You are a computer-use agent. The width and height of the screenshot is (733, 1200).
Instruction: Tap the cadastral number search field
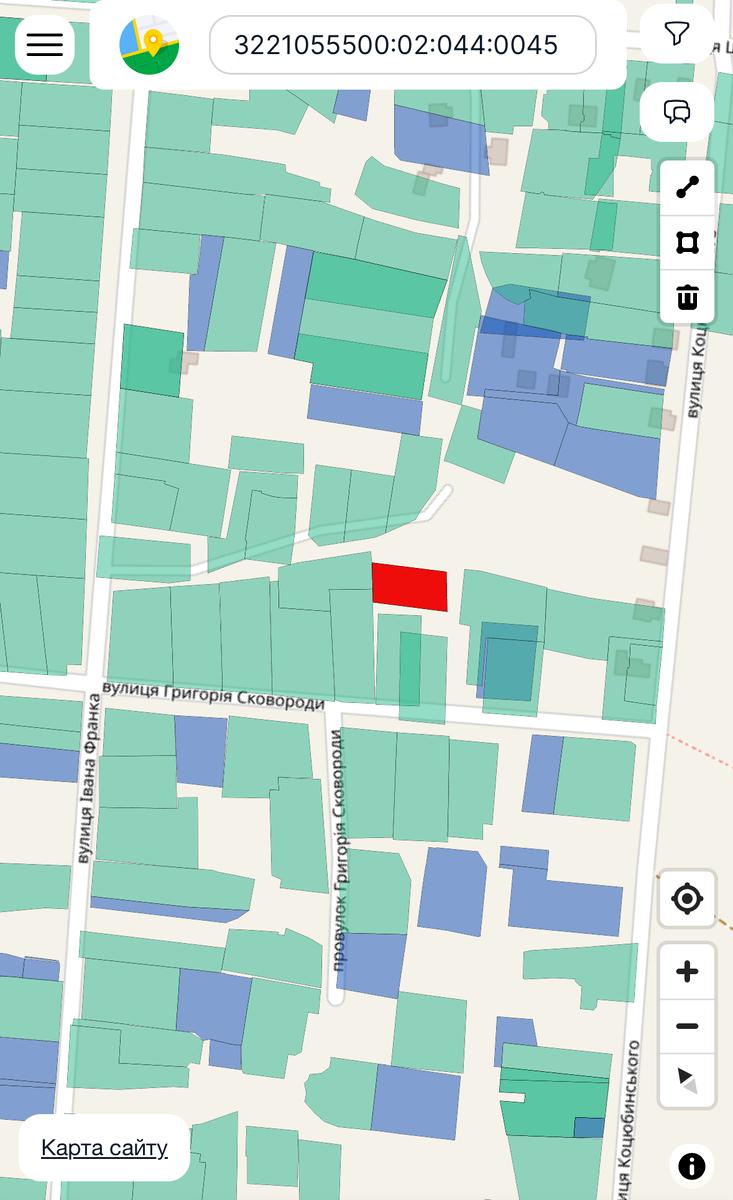[x=402, y=45]
